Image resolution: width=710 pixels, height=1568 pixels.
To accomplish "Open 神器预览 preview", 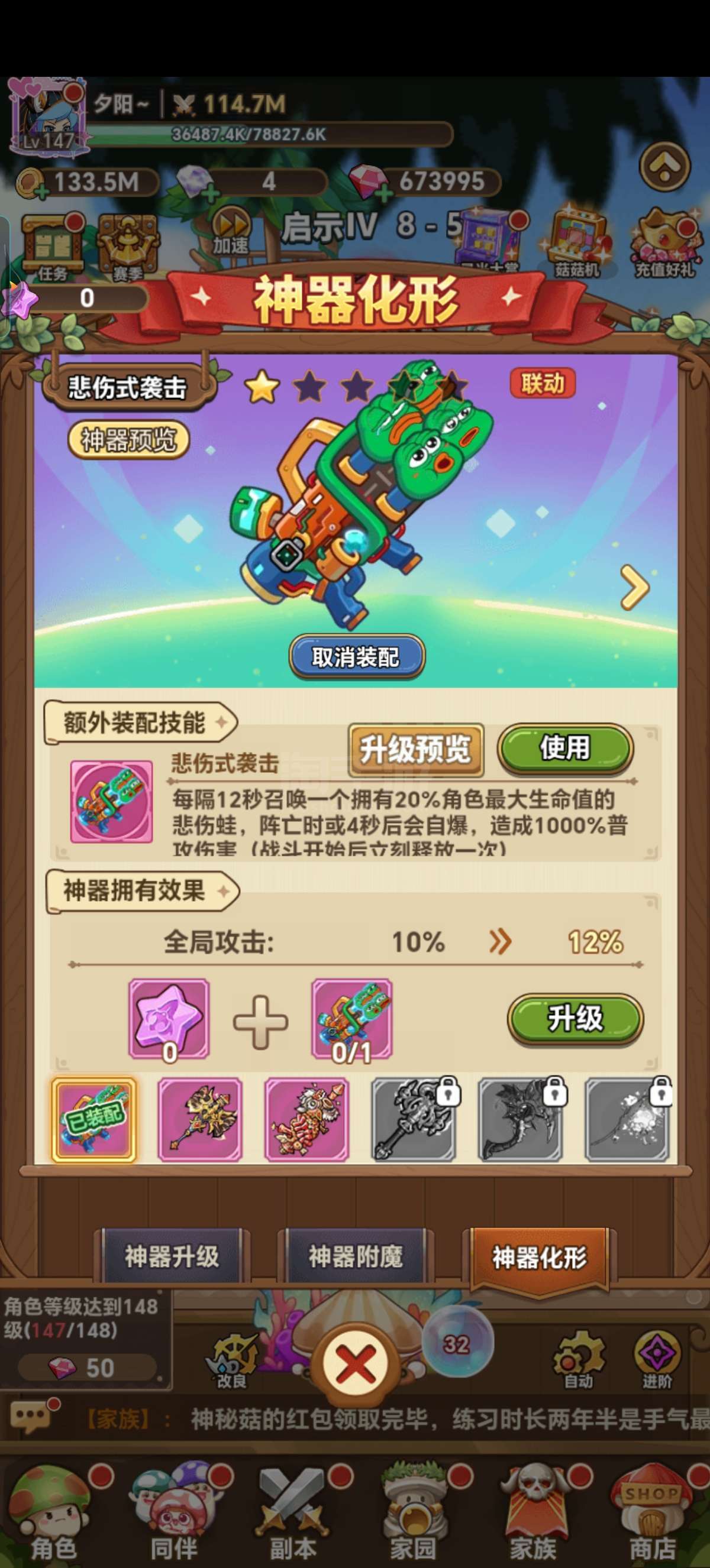I will tap(128, 439).
